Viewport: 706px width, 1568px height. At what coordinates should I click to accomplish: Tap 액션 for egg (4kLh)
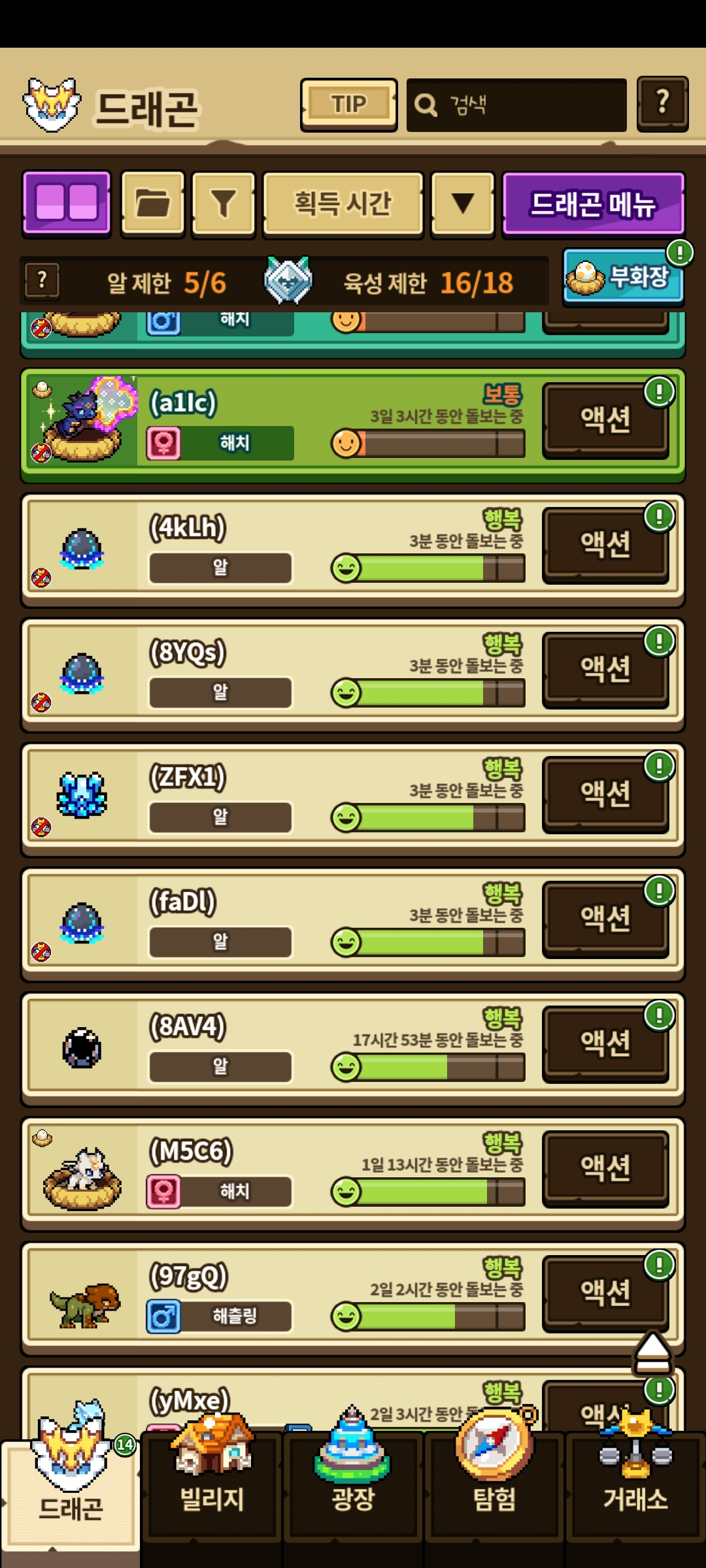(605, 544)
